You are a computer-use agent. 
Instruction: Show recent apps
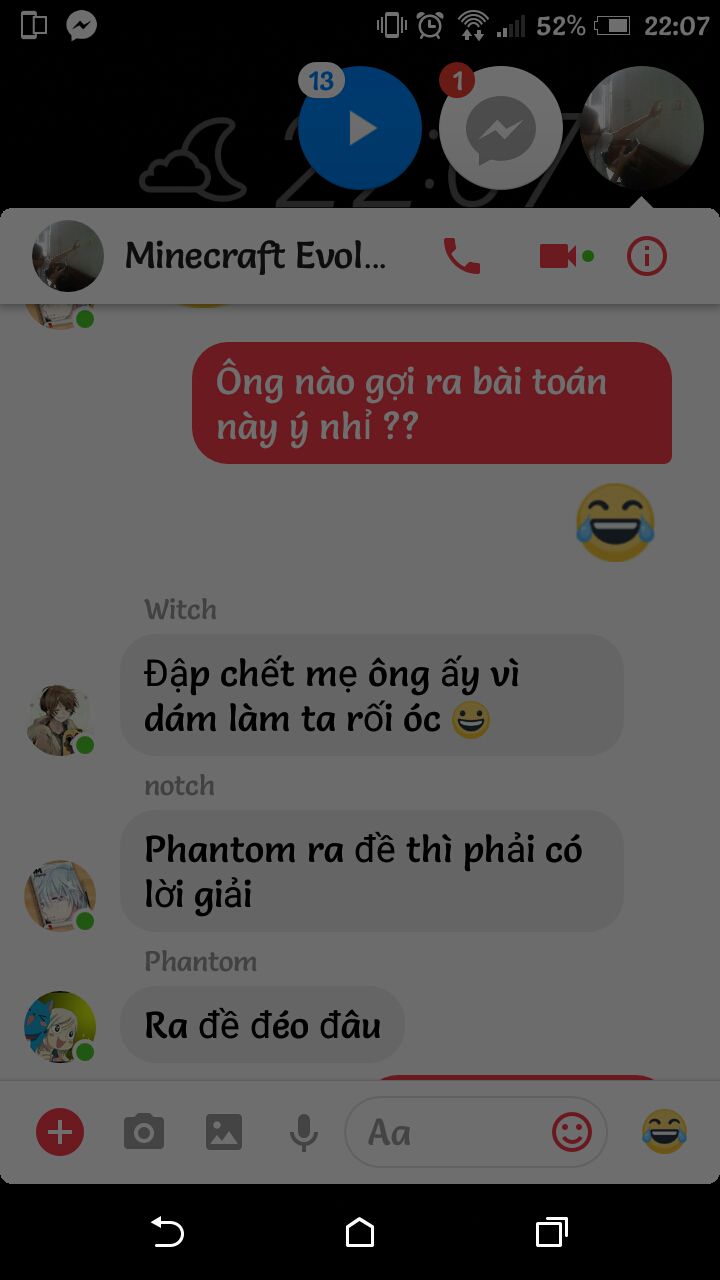tap(551, 1232)
